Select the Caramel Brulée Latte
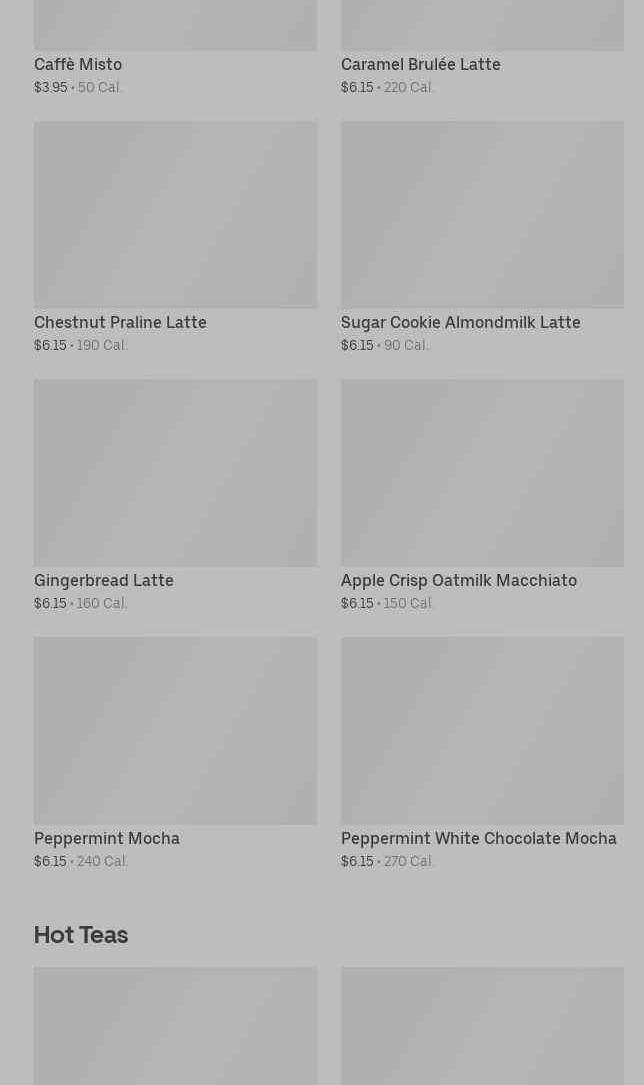 point(420,65)
